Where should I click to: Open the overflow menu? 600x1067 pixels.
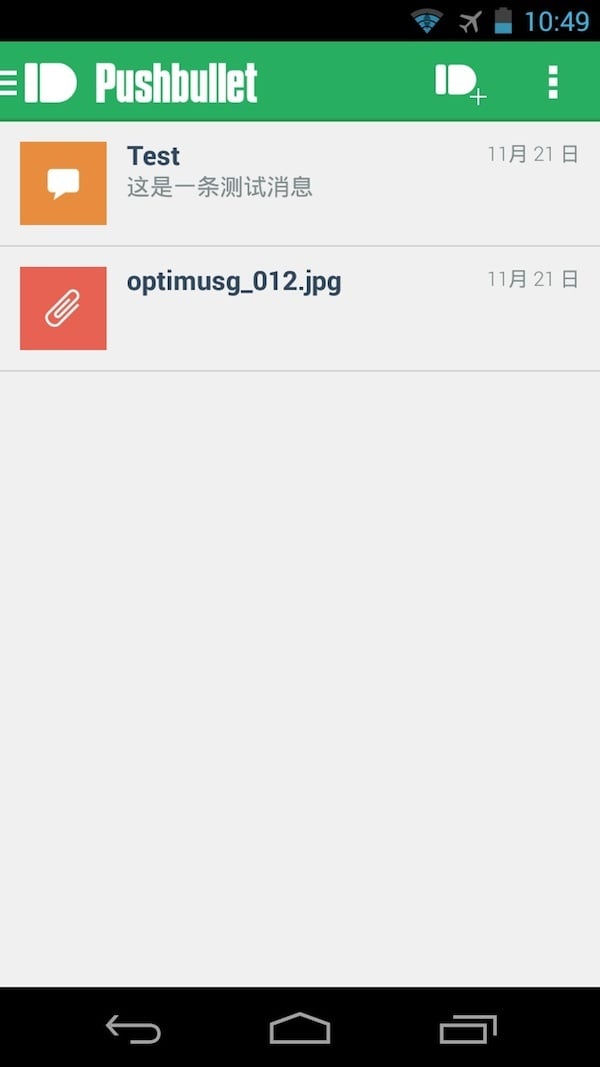[552, 83]
